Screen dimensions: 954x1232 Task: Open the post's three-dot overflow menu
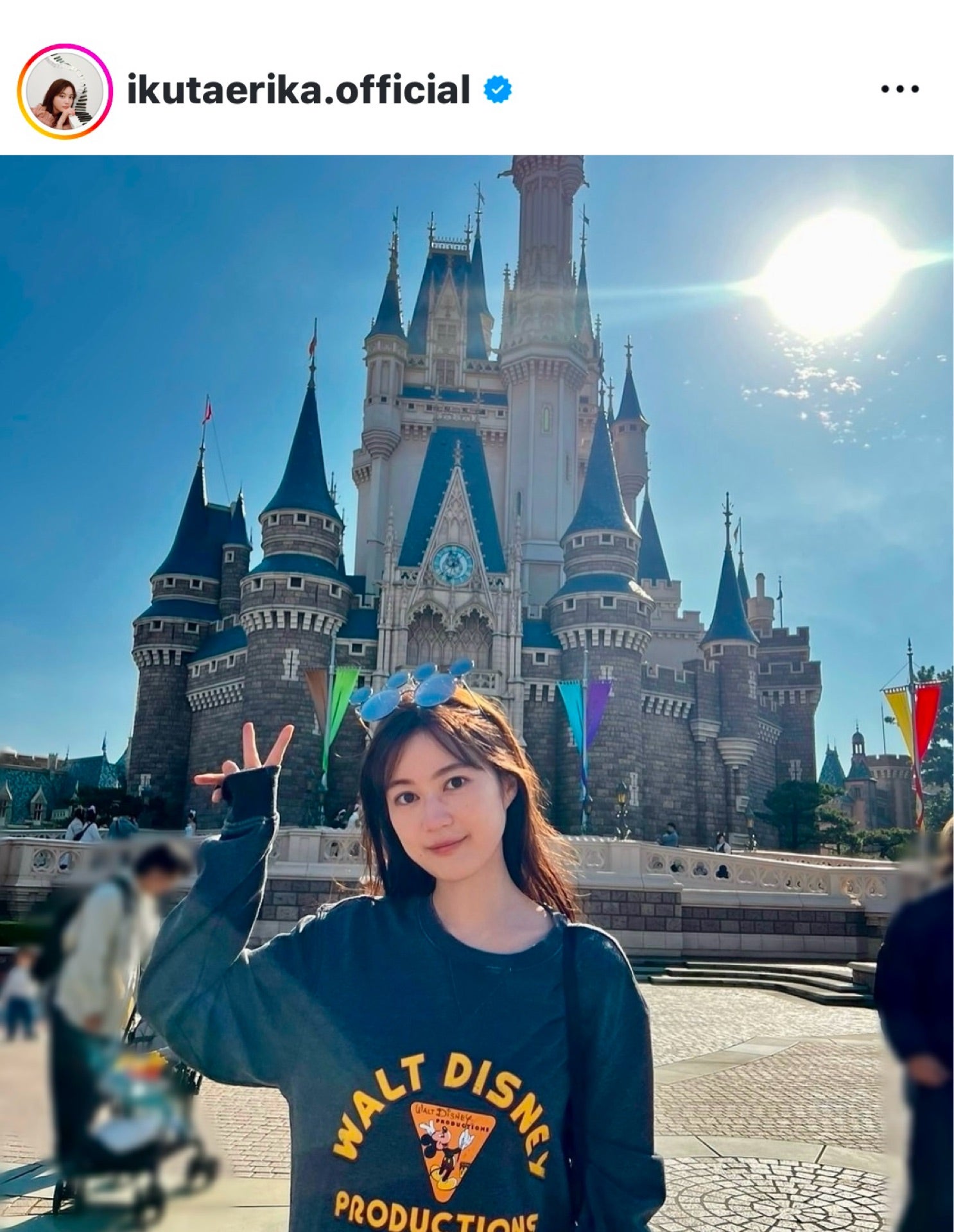tap(899, 90)
